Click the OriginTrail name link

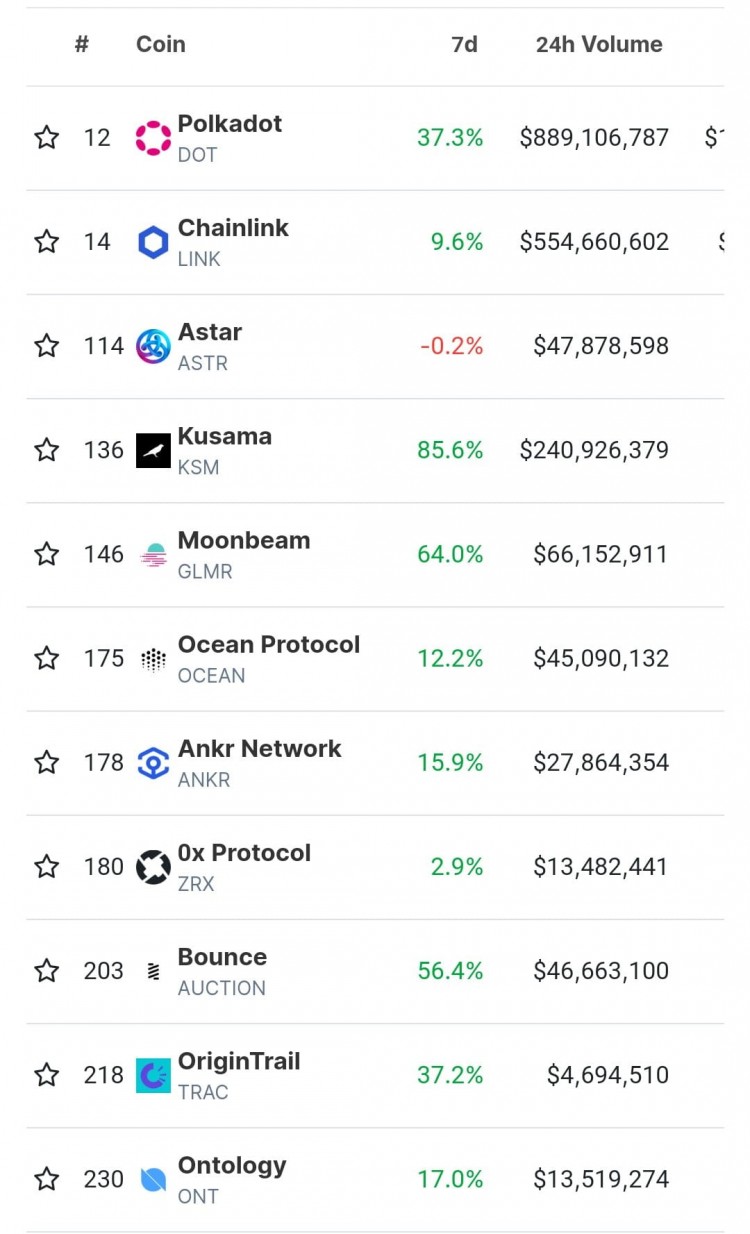click(237, 1061)
